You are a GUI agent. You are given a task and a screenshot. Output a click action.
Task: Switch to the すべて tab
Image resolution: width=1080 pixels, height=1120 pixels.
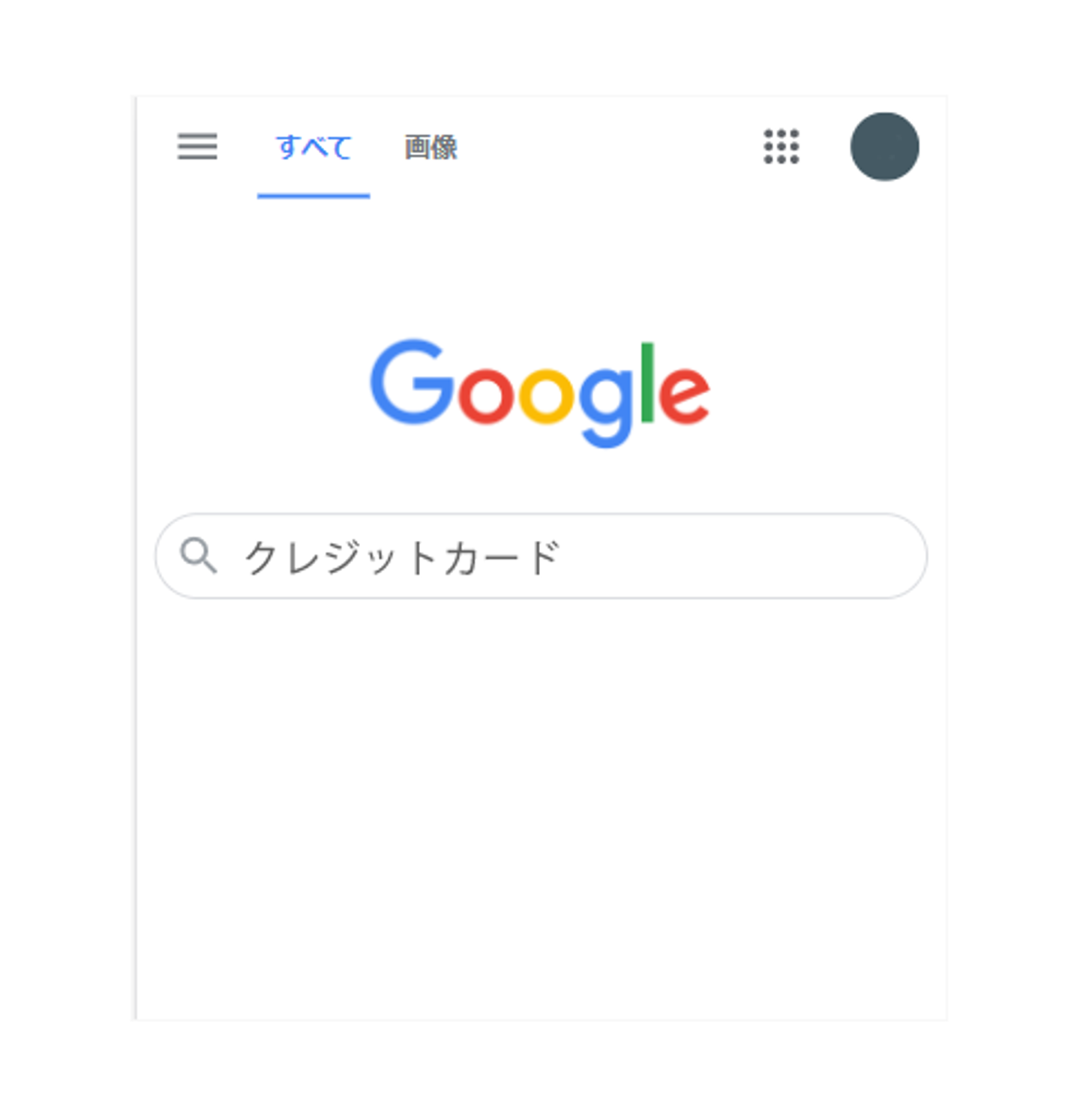click(313, 147)
